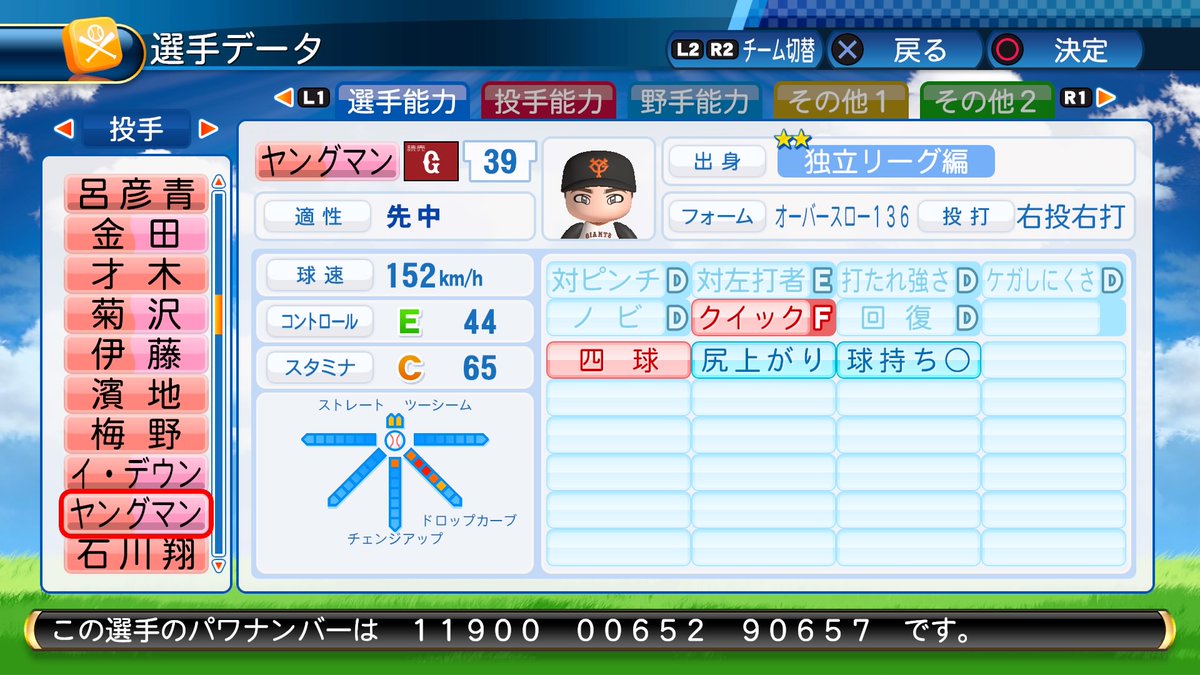Select イ・デウン from the list

tap(137, 474)
